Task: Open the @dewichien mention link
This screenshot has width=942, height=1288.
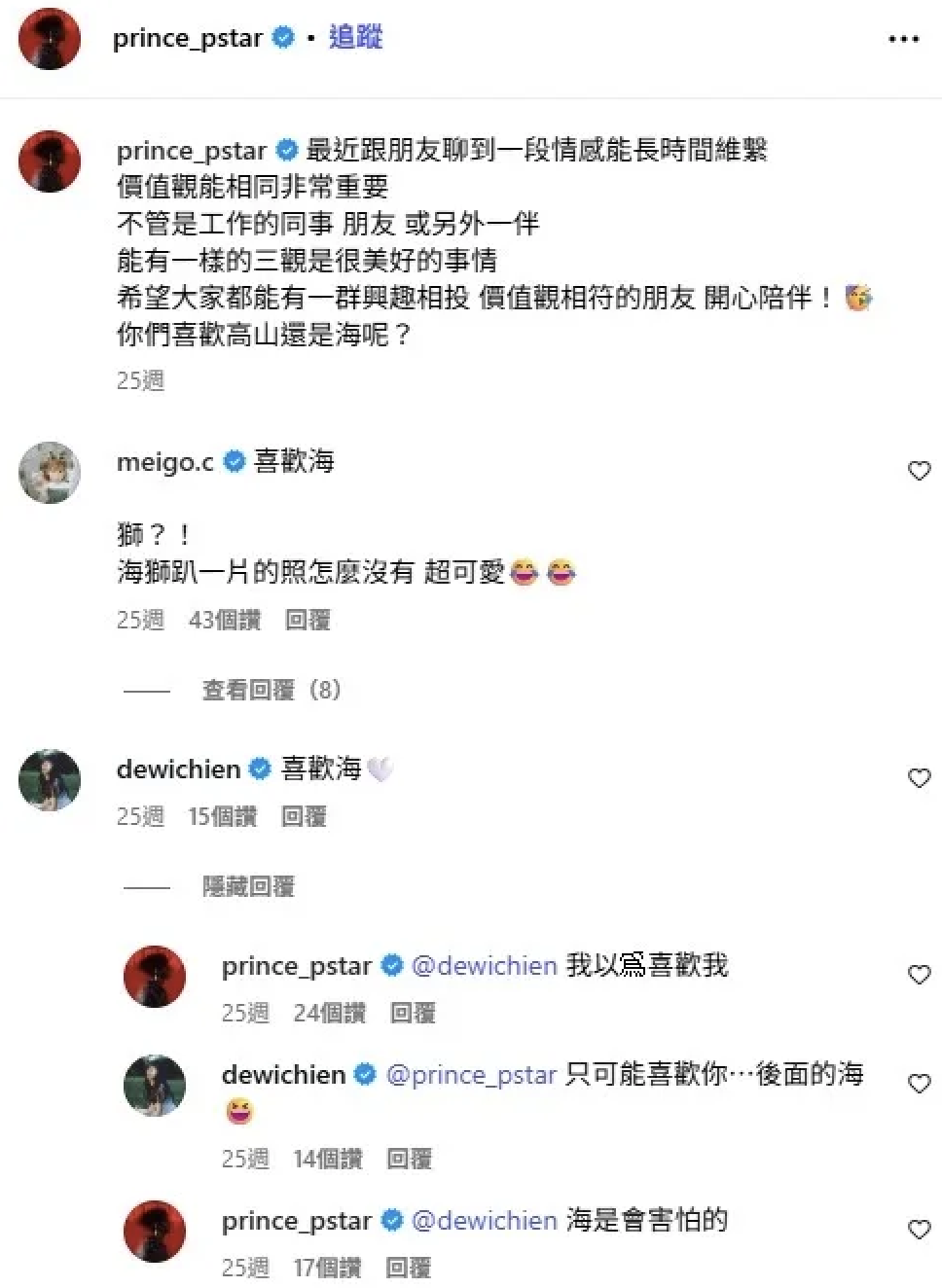Action: click(485, 966)
